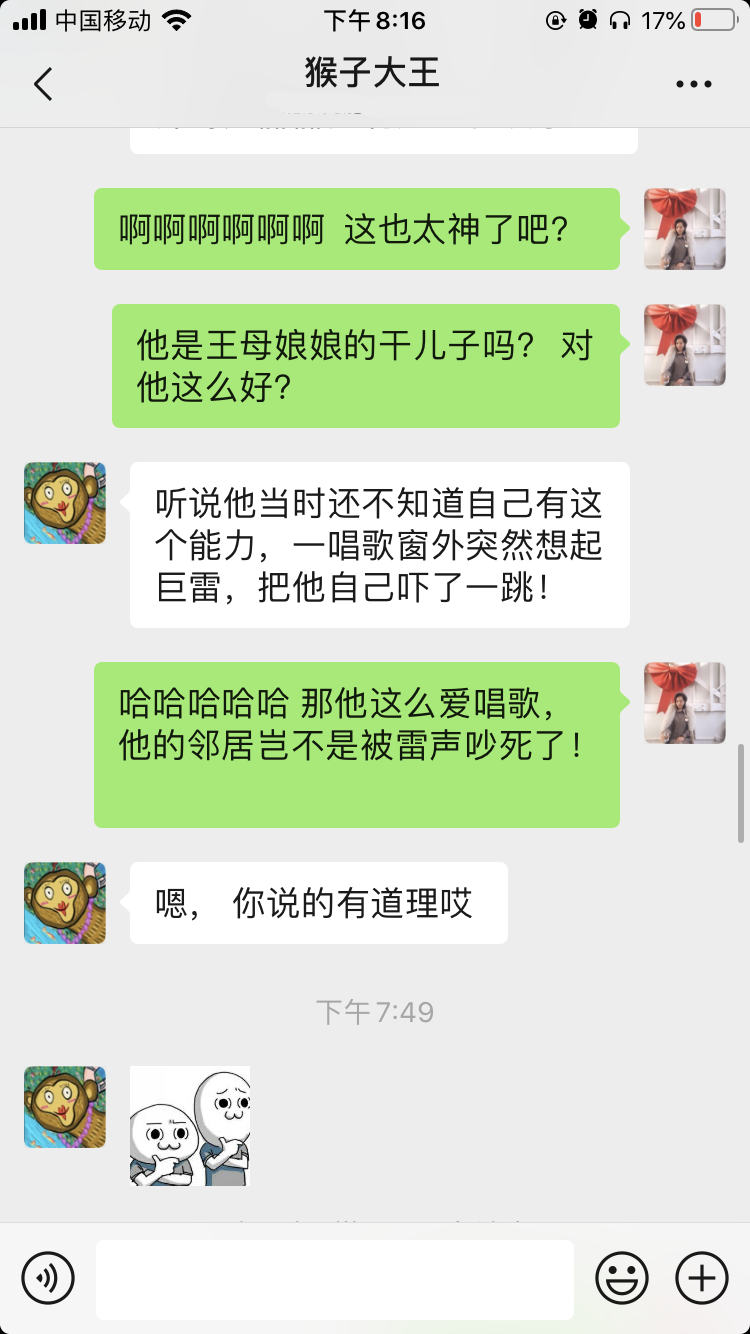The width and height of the screenshot is (750, 1334).
Task: Open the three-dot chat info menu
Action: pyautogui.click(x=693, y=84)
